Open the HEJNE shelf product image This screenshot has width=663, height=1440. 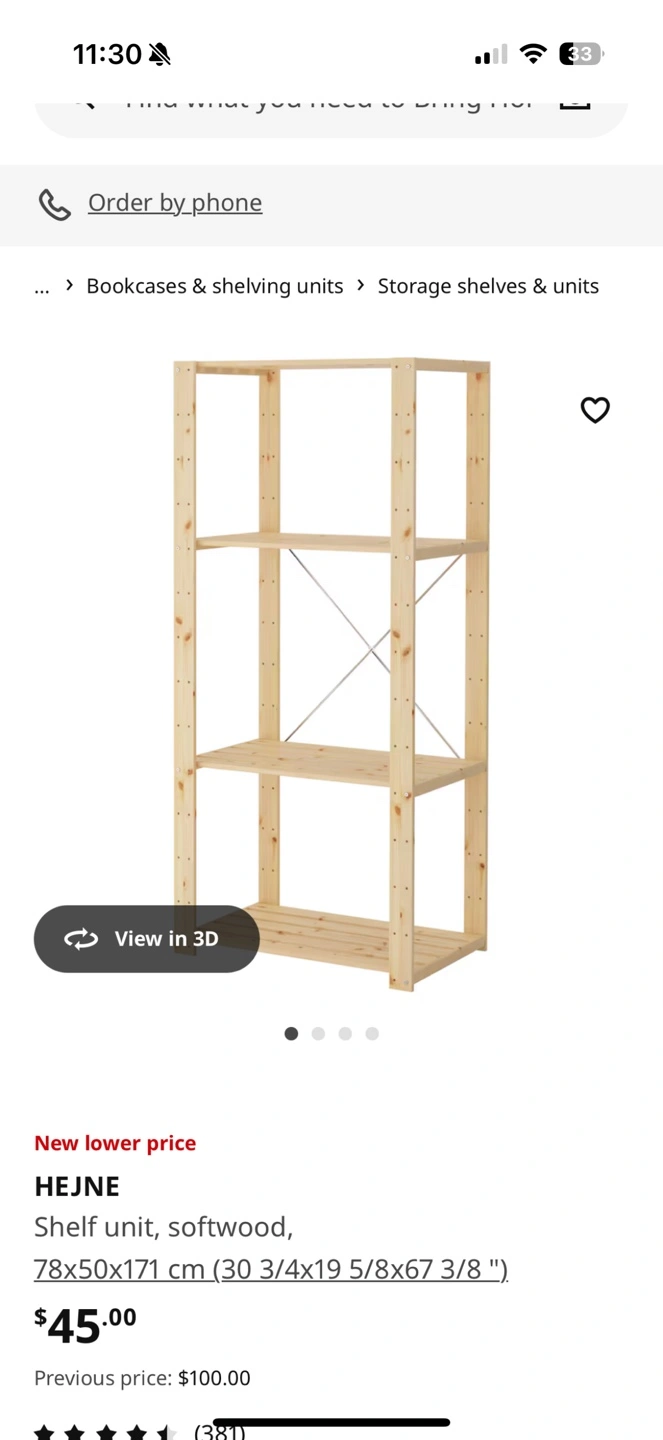[x=332, y=670]
